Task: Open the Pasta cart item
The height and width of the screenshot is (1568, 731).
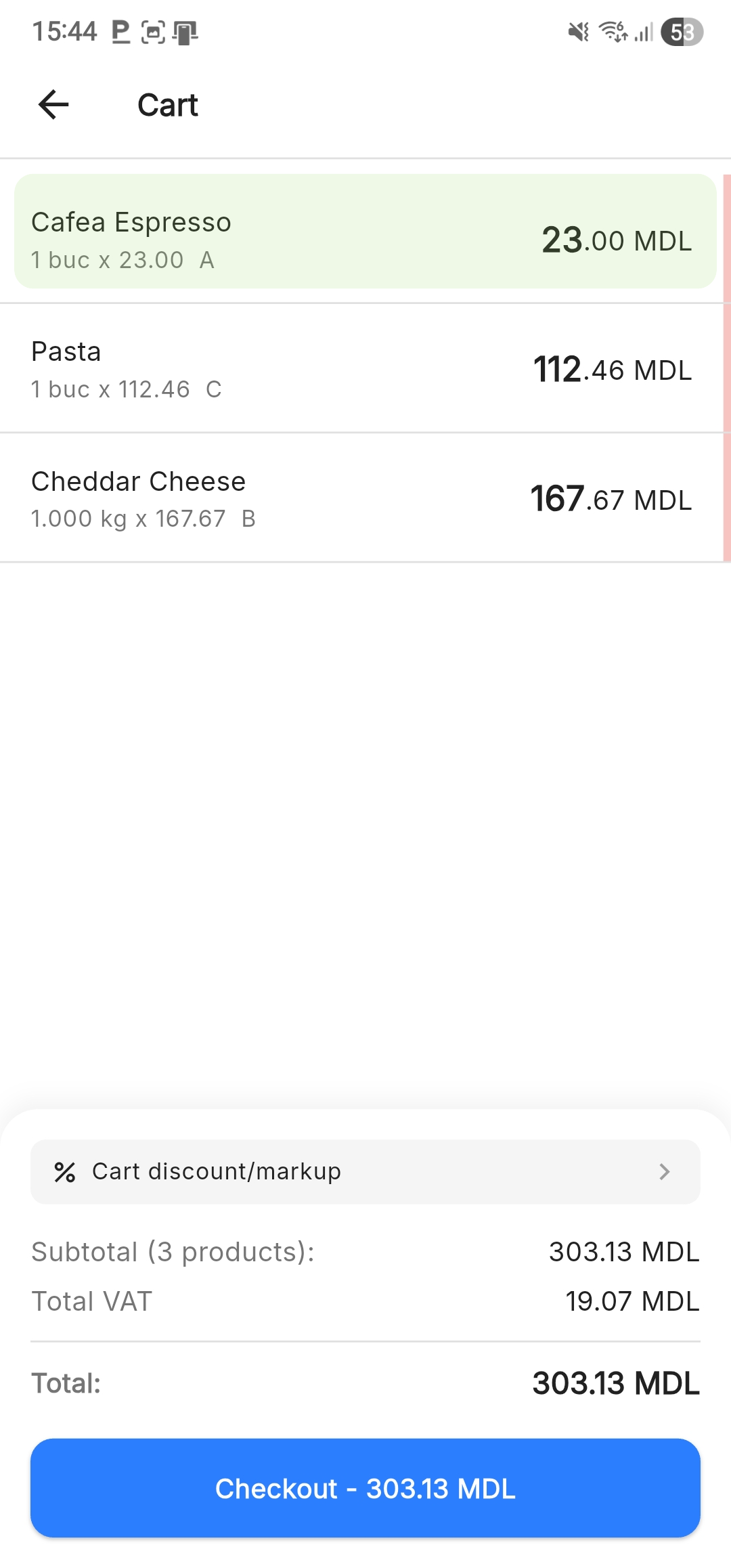Action: tap(365, 369)
